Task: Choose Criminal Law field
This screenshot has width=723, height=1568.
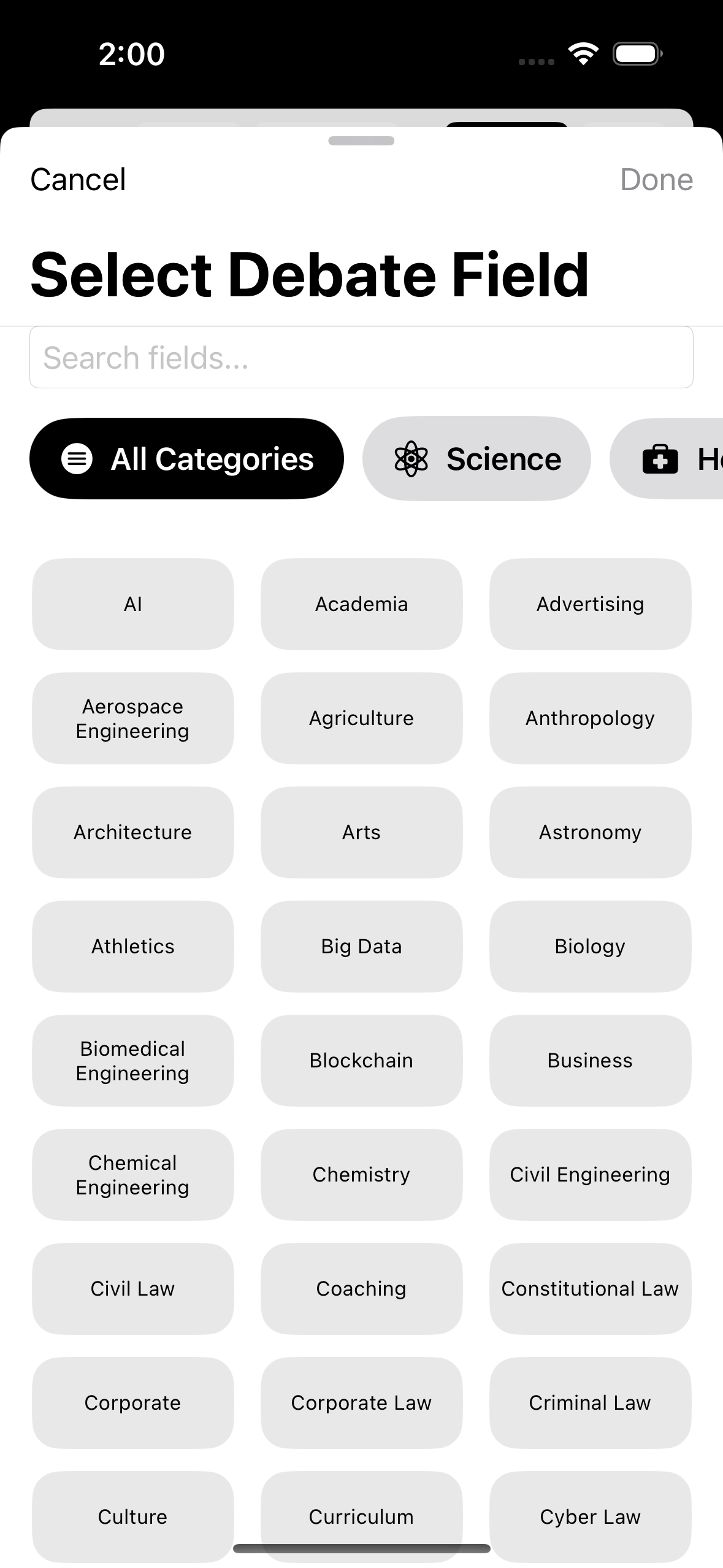Action: (x=590, y=1403)
